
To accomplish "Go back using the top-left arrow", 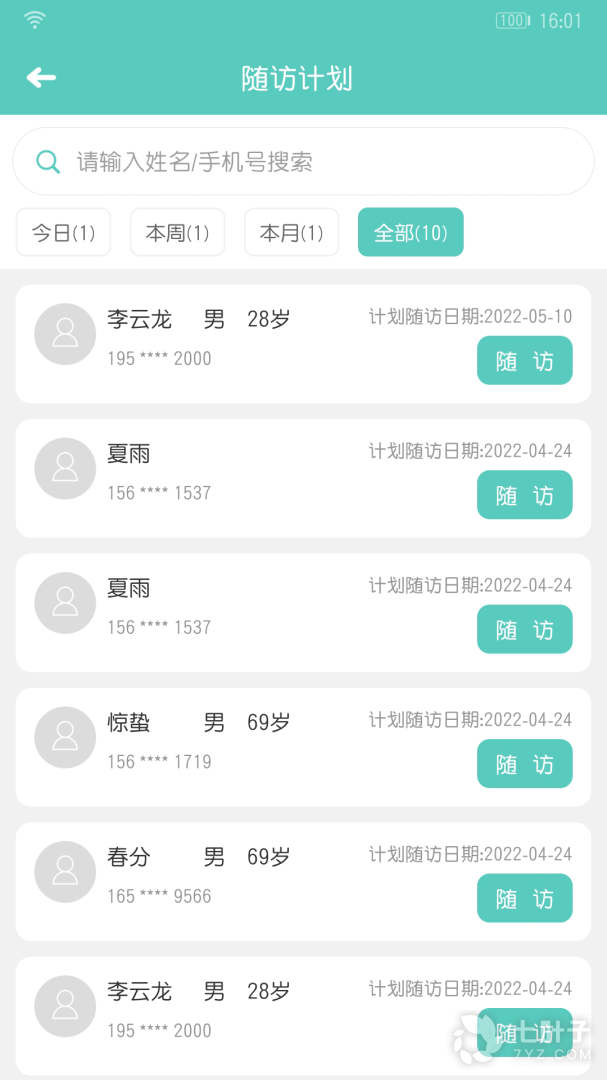I will (41, 78).
